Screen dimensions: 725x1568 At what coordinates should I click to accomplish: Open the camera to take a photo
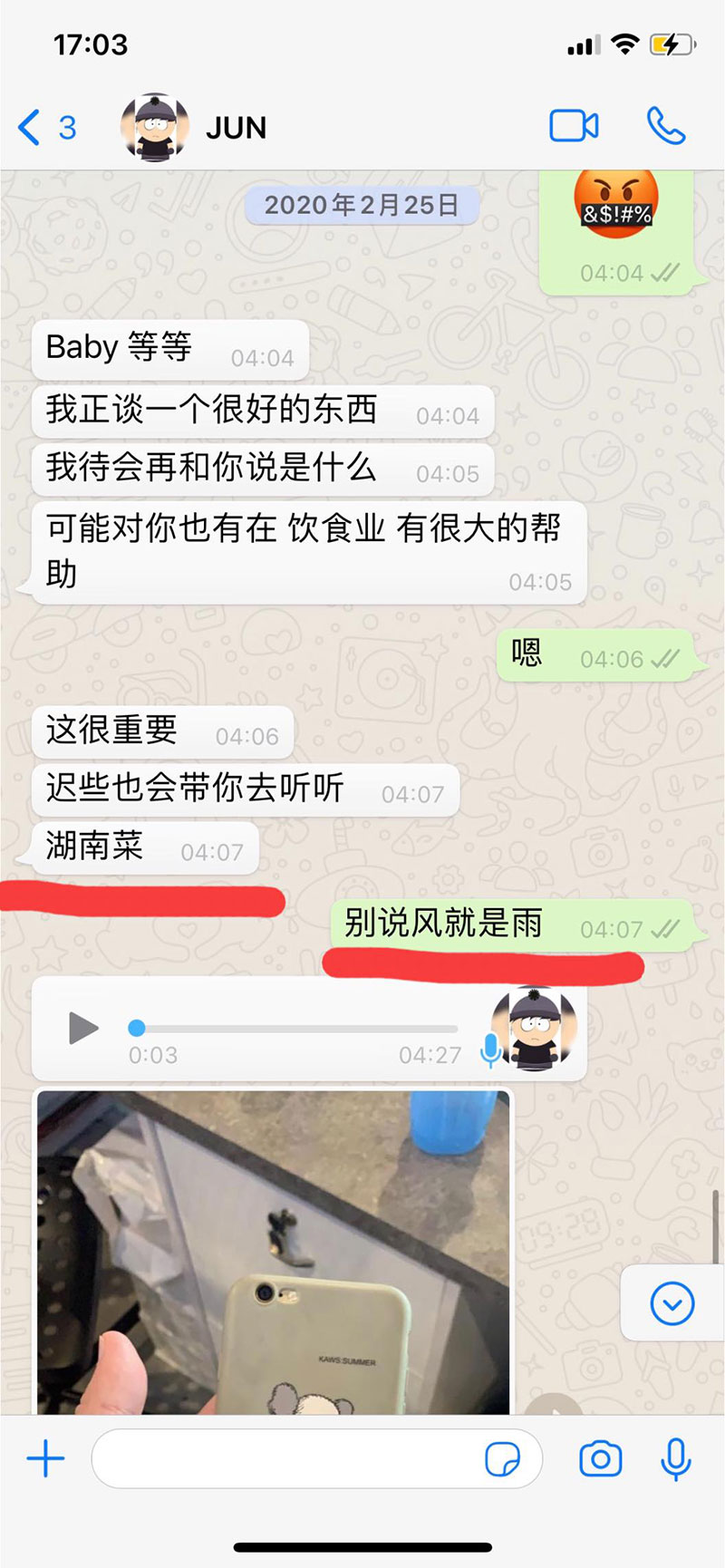pyautogui.click(x=600, y=1459)
